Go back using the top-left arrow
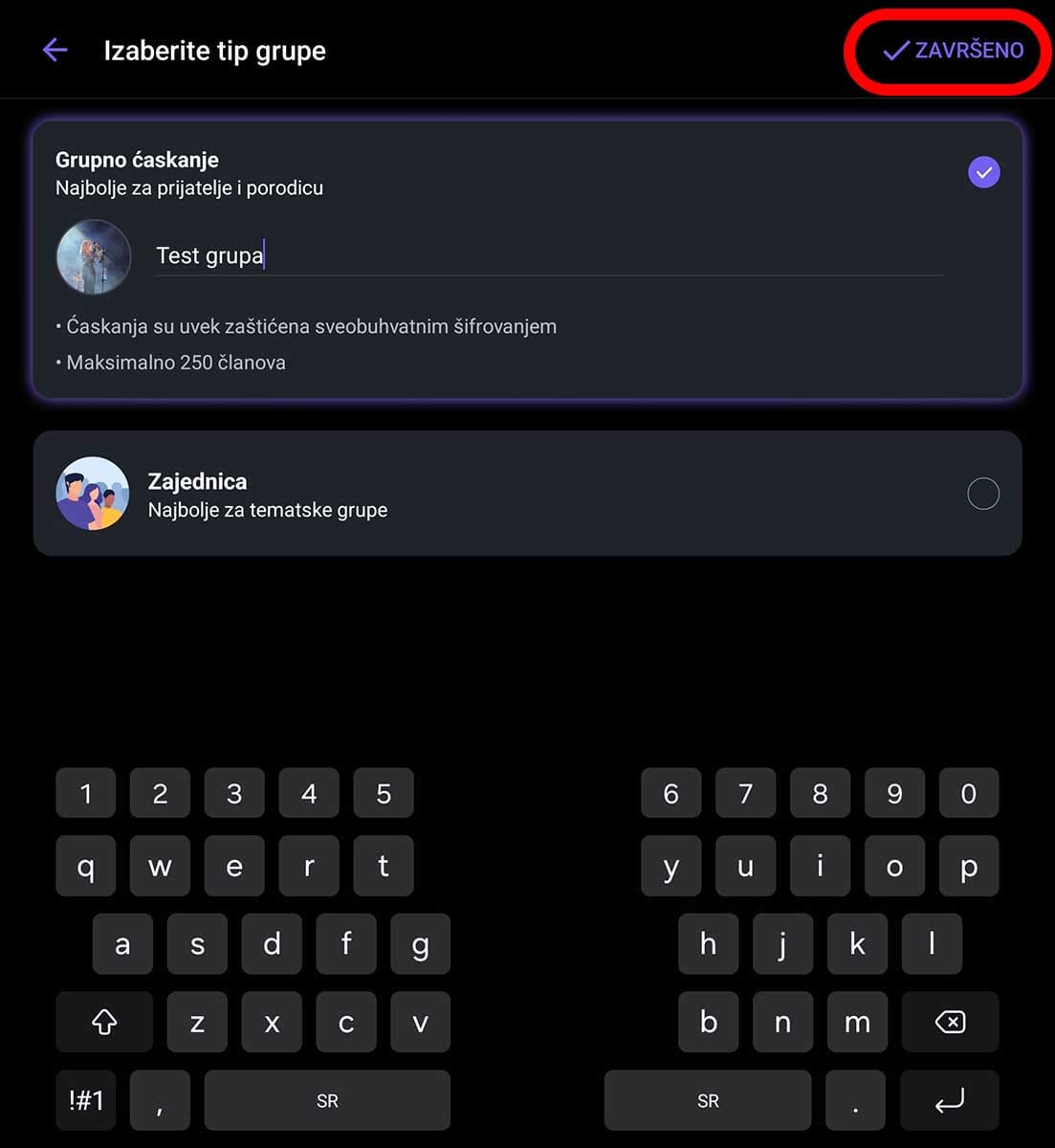This screenshot has height=1148, width=1055. (55, 50)
